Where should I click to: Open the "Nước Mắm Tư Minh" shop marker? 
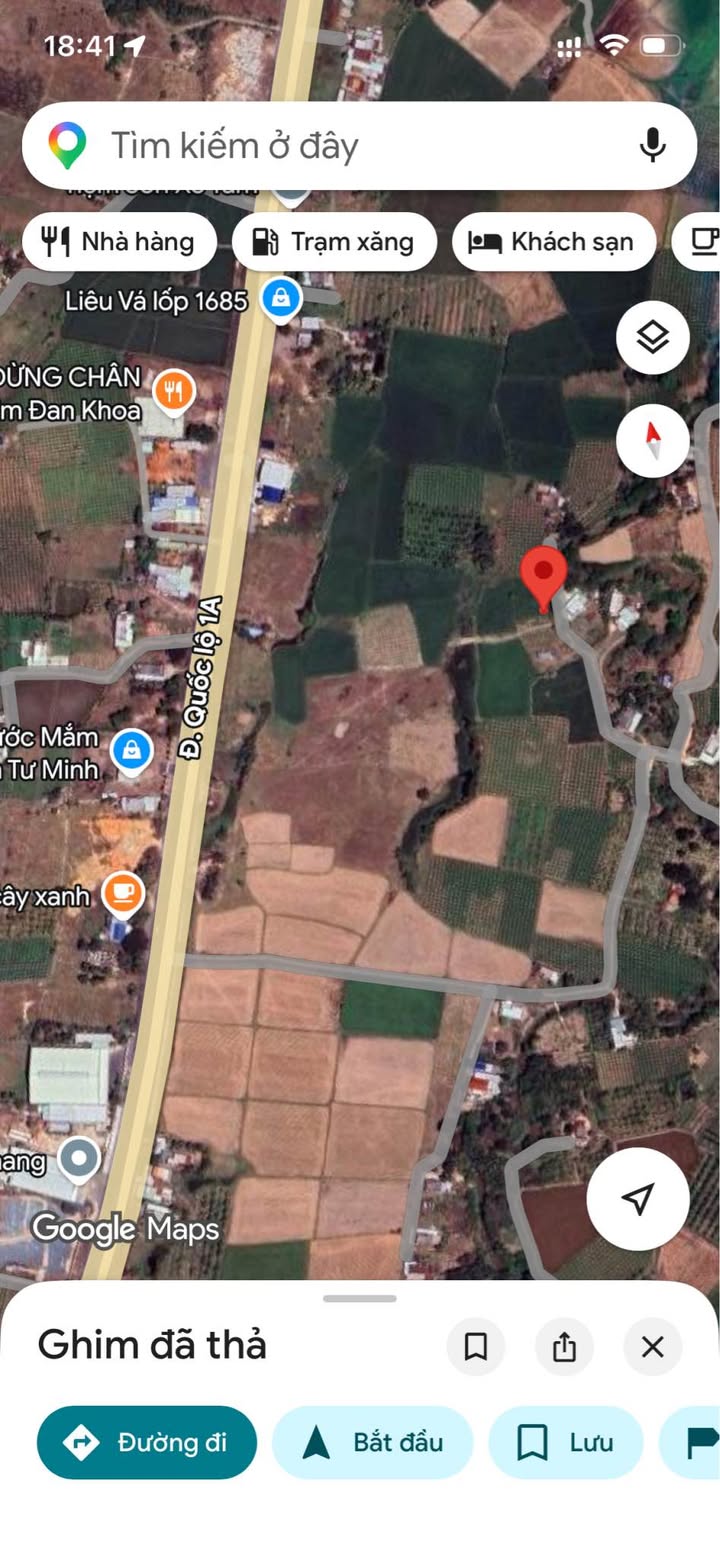pyautogui.click(x=131, y=750)
